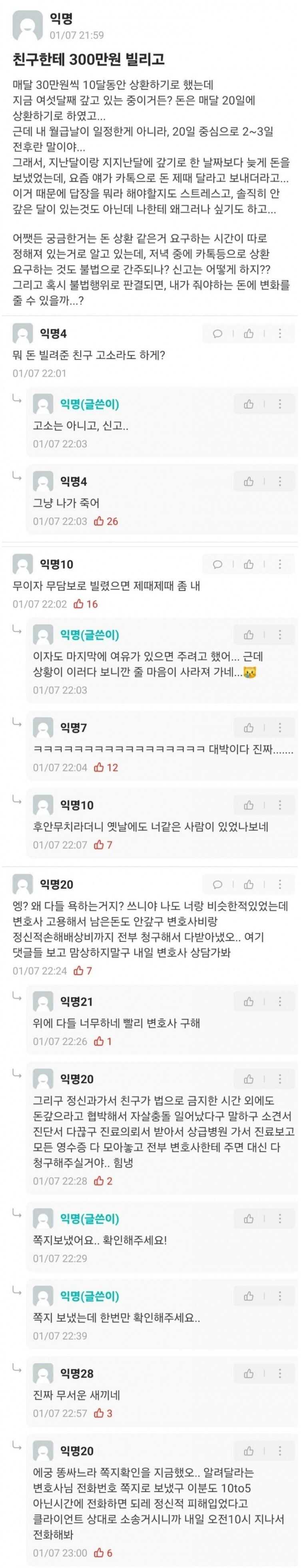303x1568 pixels.
Task: Like 익명7's reply 'ㅋㅋㅋ 대박이다 진짜'
Action: 249,728
